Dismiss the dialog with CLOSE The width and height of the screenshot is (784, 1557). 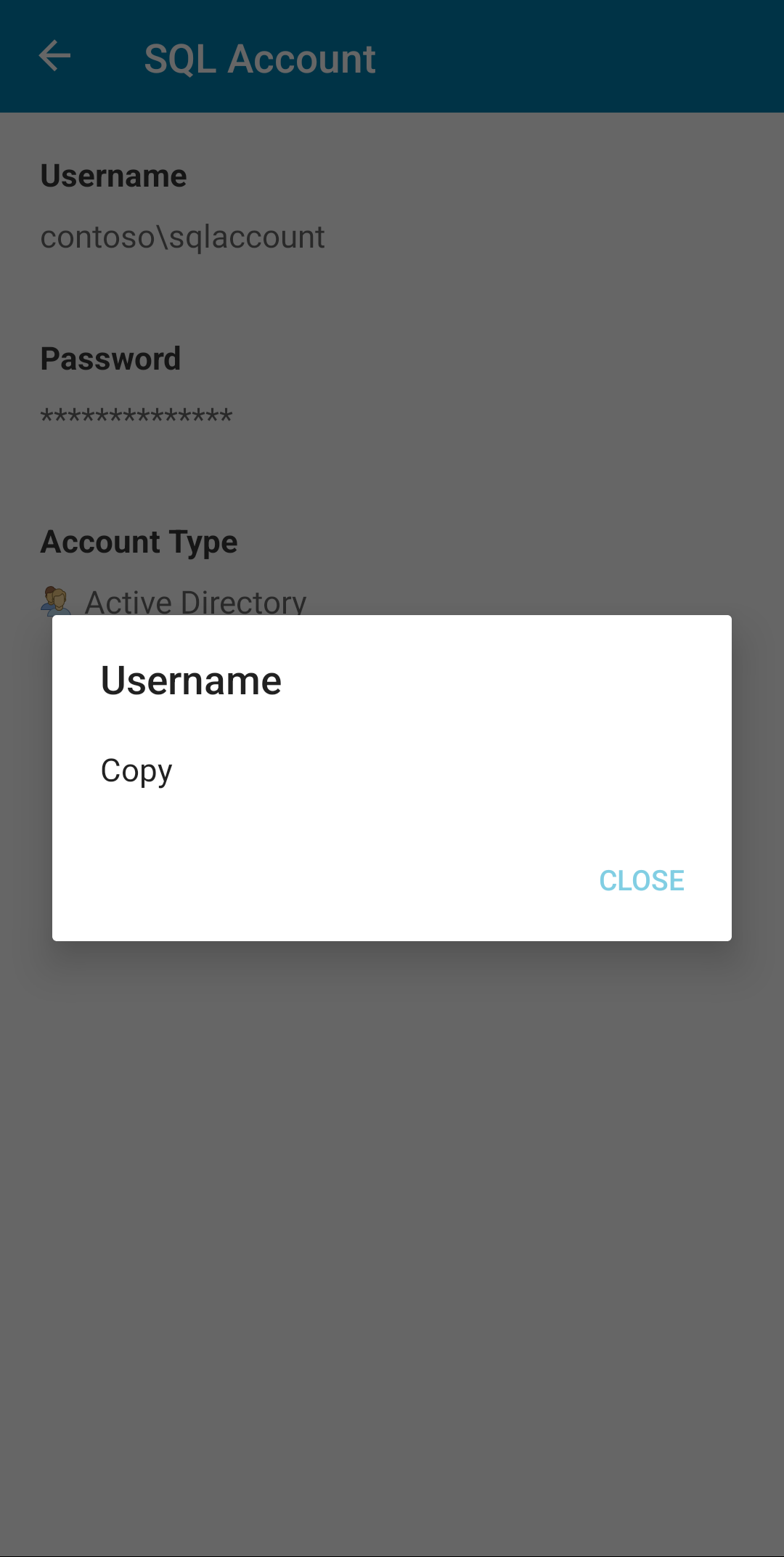click(642, 880)
